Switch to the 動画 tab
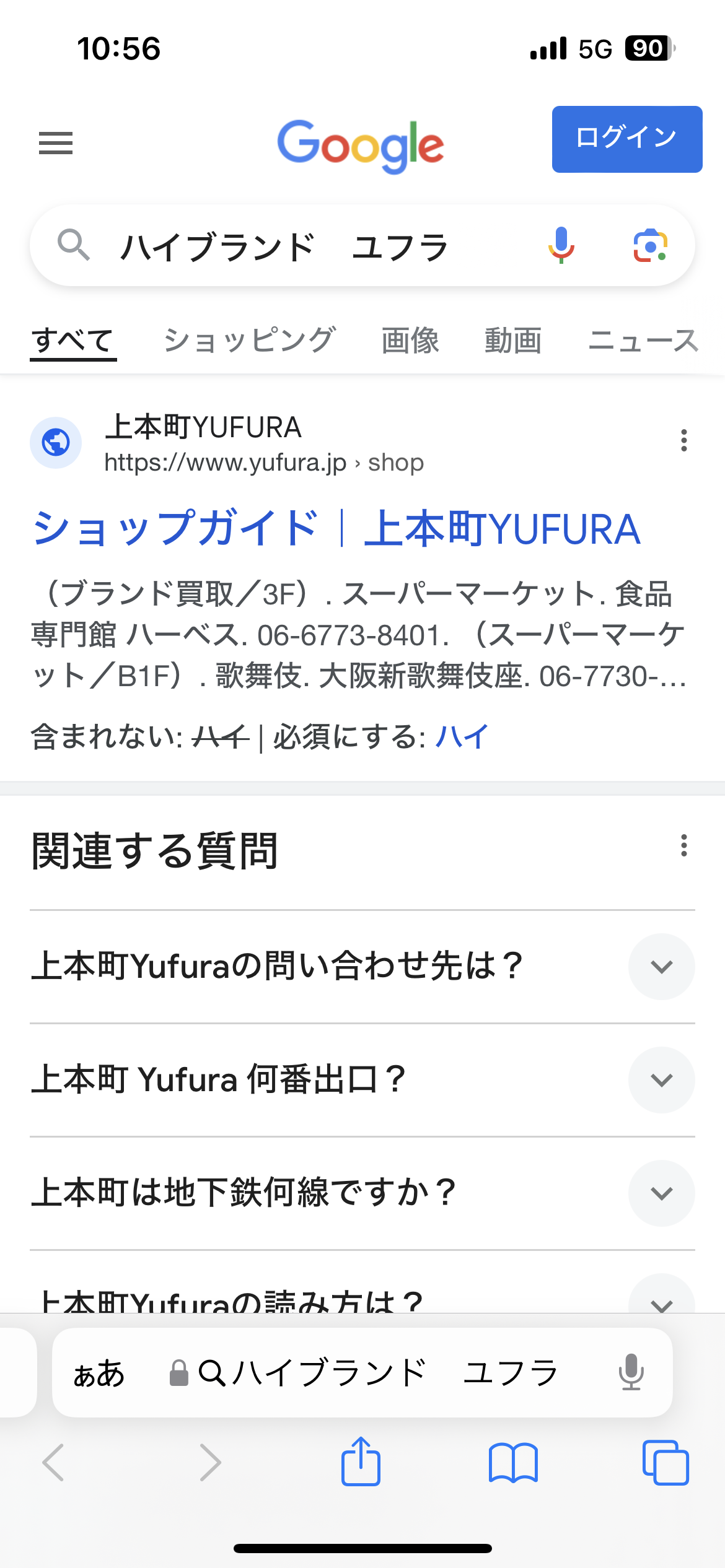The width and height of the screenshot is (725, 1568). (x=513, y=341)
